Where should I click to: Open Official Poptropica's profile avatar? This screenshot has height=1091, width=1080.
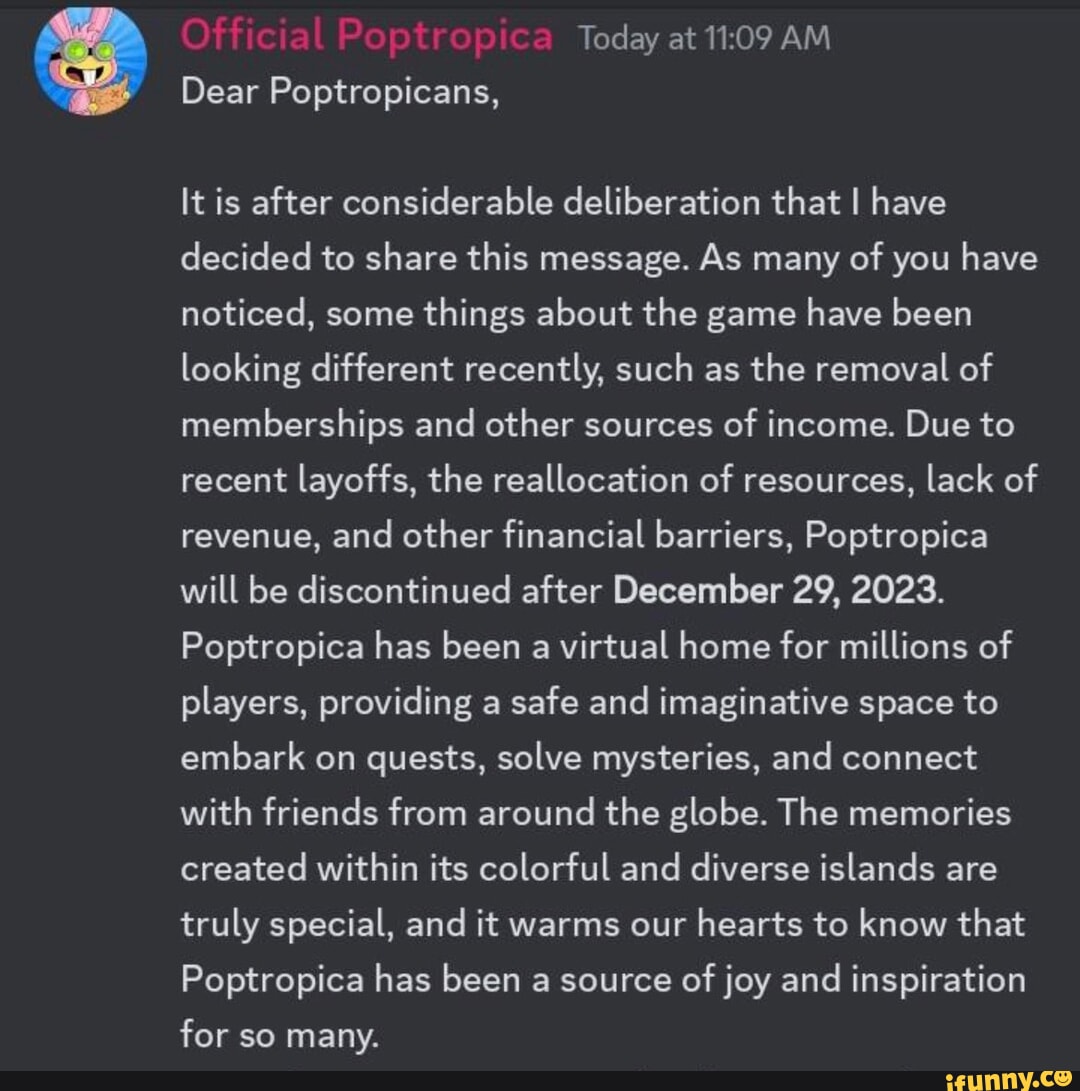[x=90, y=61]
